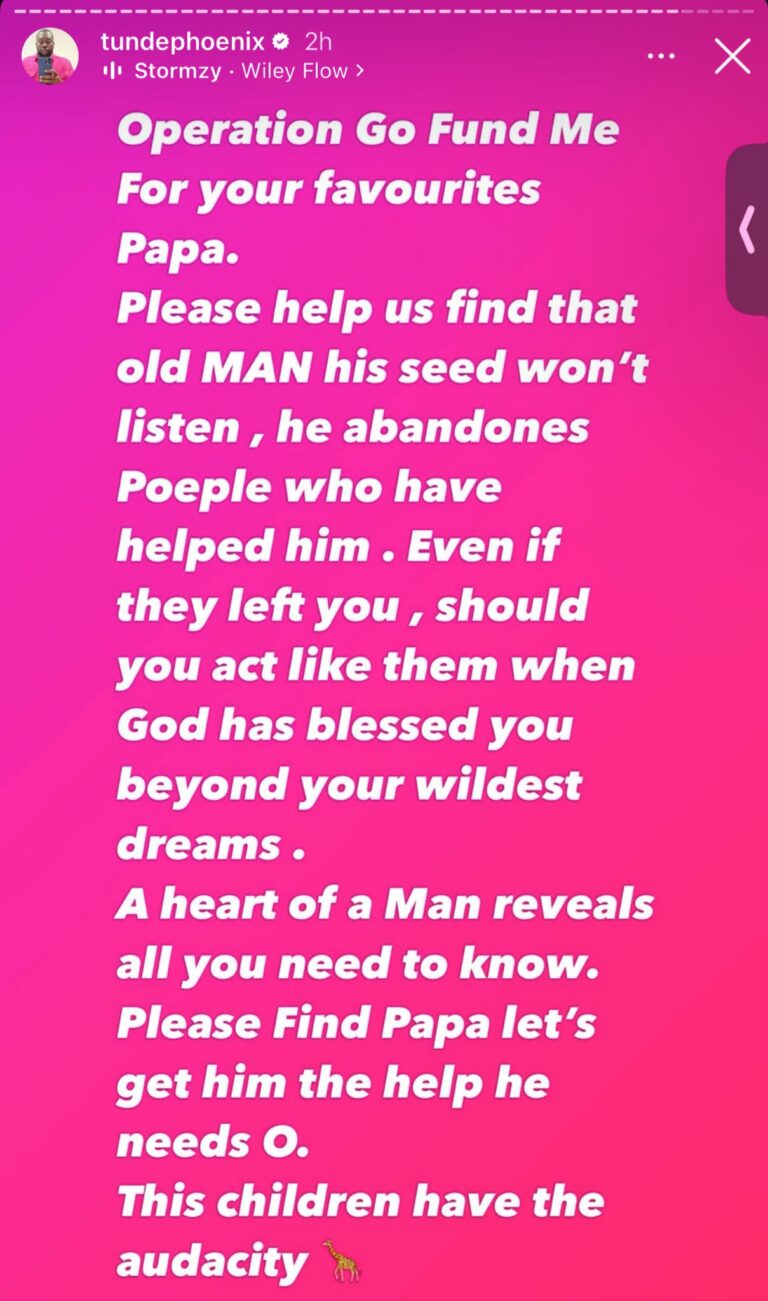Tap the dashed progress bar at top

tap(384, 8)
